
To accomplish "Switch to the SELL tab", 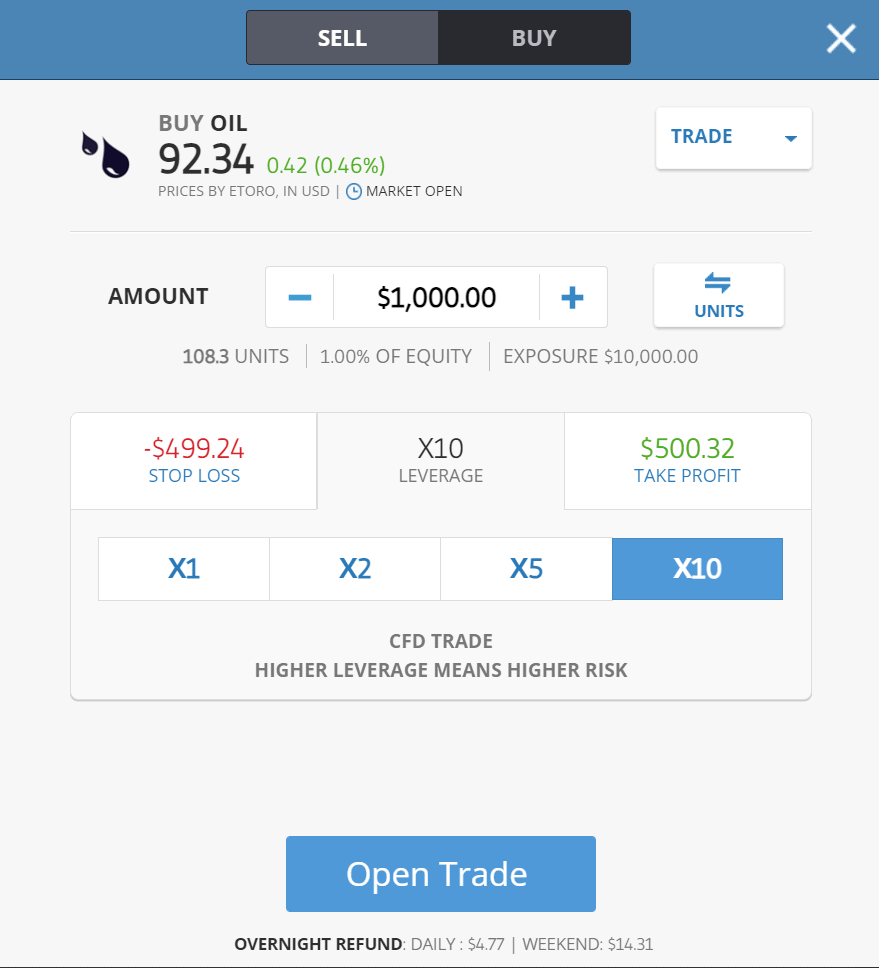I will (342, 38).
